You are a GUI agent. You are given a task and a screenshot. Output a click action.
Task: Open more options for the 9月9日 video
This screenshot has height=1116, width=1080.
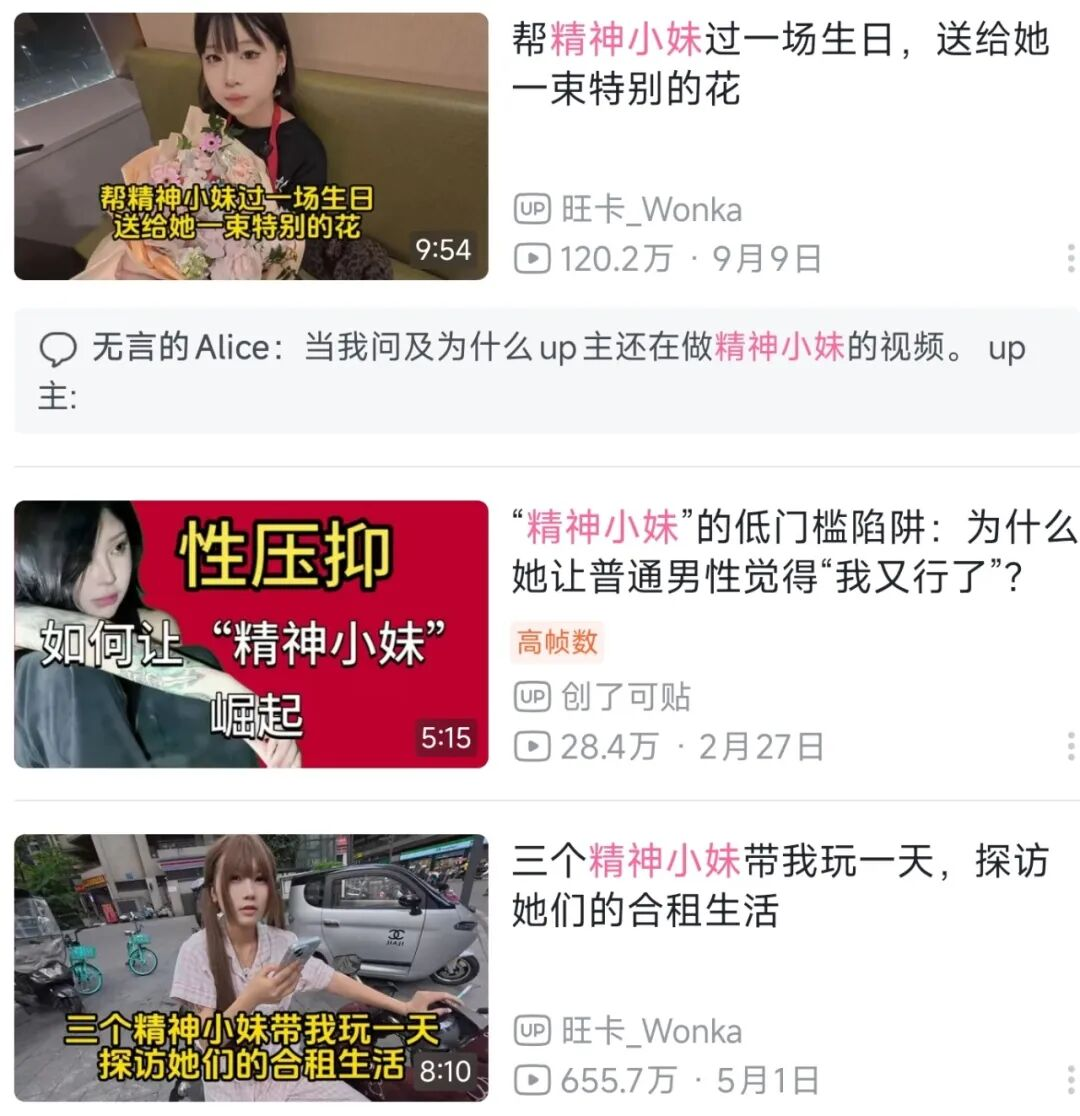coord(1071,258)
